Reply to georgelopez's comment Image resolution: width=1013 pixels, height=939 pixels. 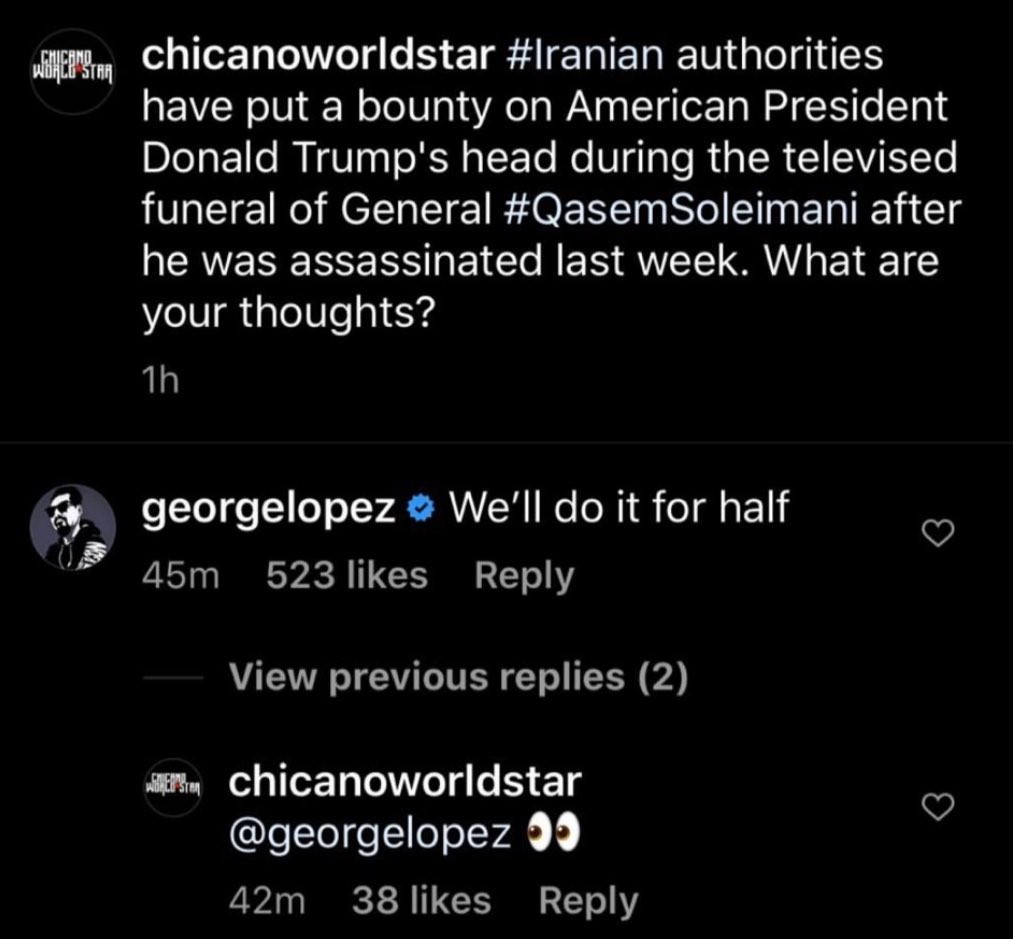click(523, 576)
